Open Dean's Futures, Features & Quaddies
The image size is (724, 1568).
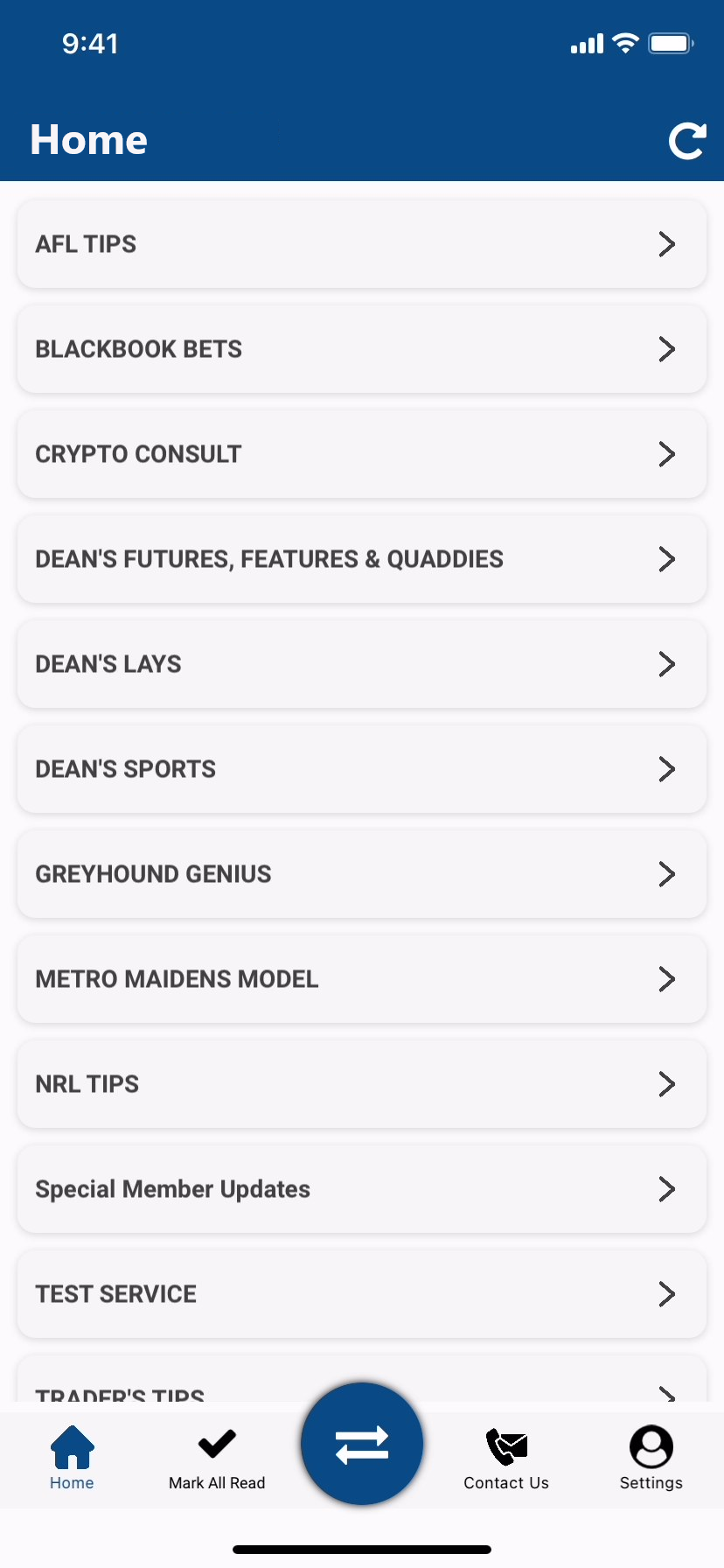click(x=362, y=559)
